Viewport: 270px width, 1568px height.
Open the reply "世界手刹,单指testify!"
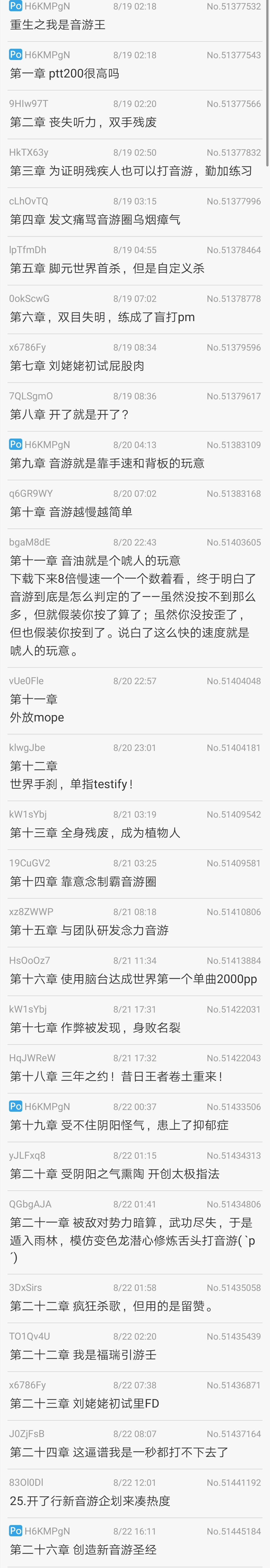point(71,784)
